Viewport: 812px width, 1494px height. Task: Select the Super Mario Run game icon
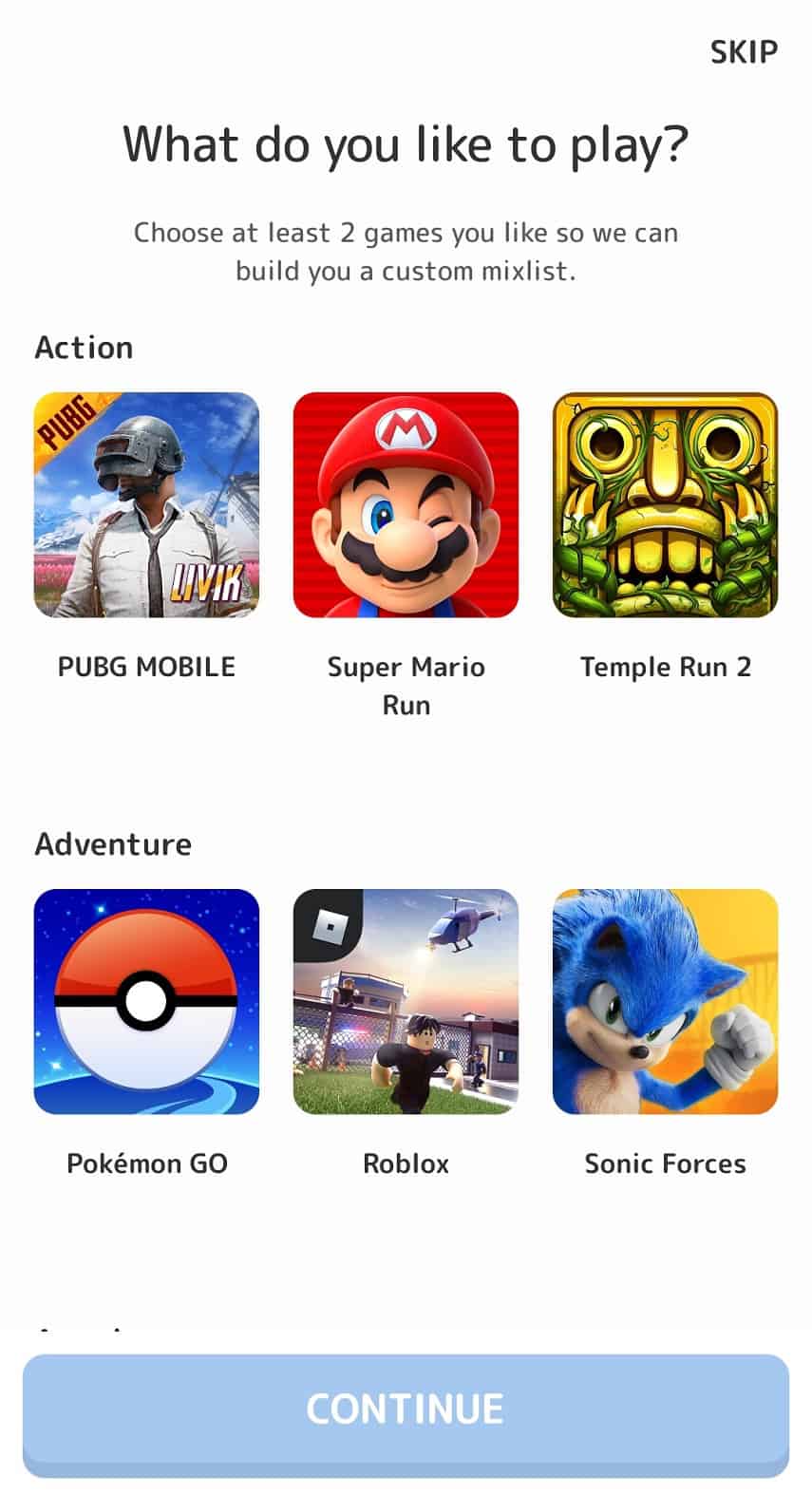click(406, 505)
